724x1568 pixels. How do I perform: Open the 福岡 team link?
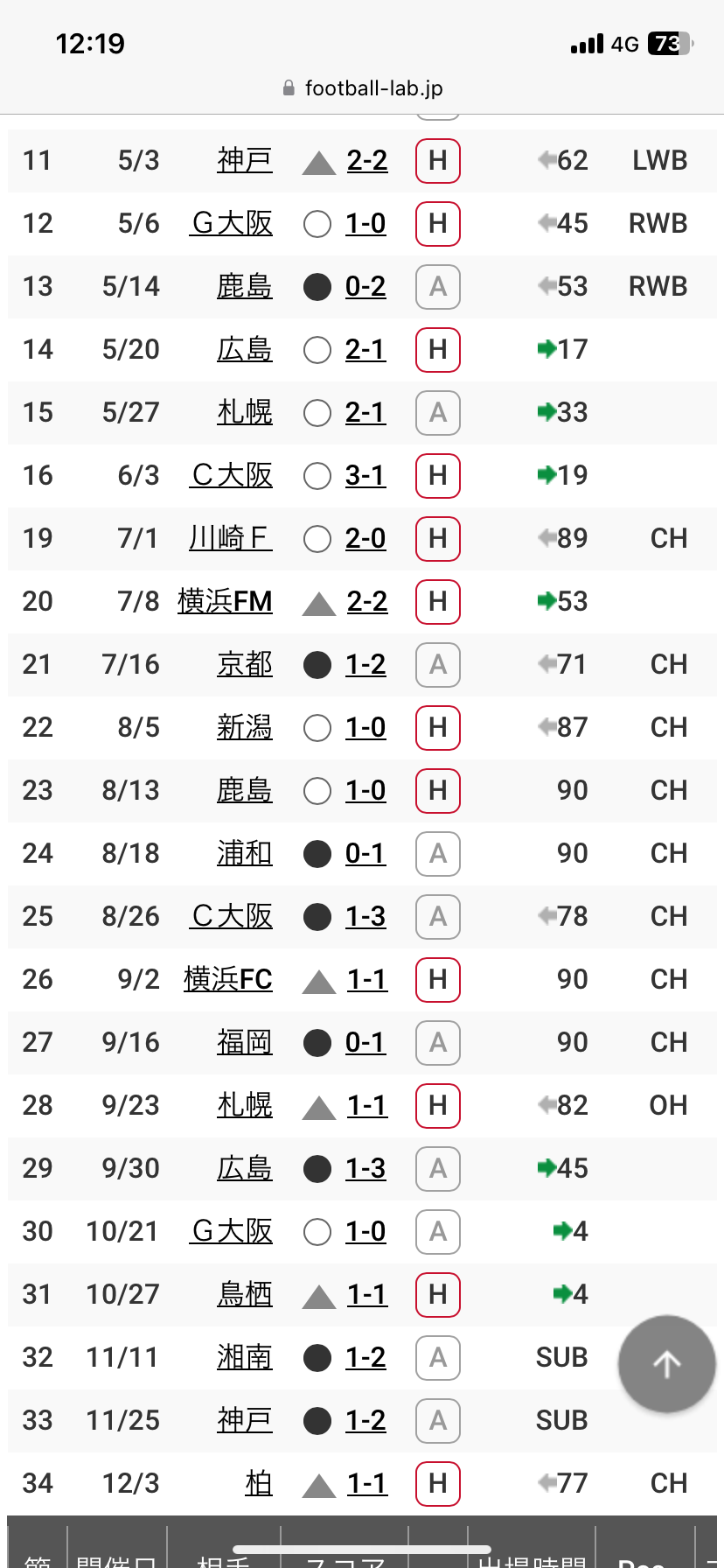tap(245, 1043)
